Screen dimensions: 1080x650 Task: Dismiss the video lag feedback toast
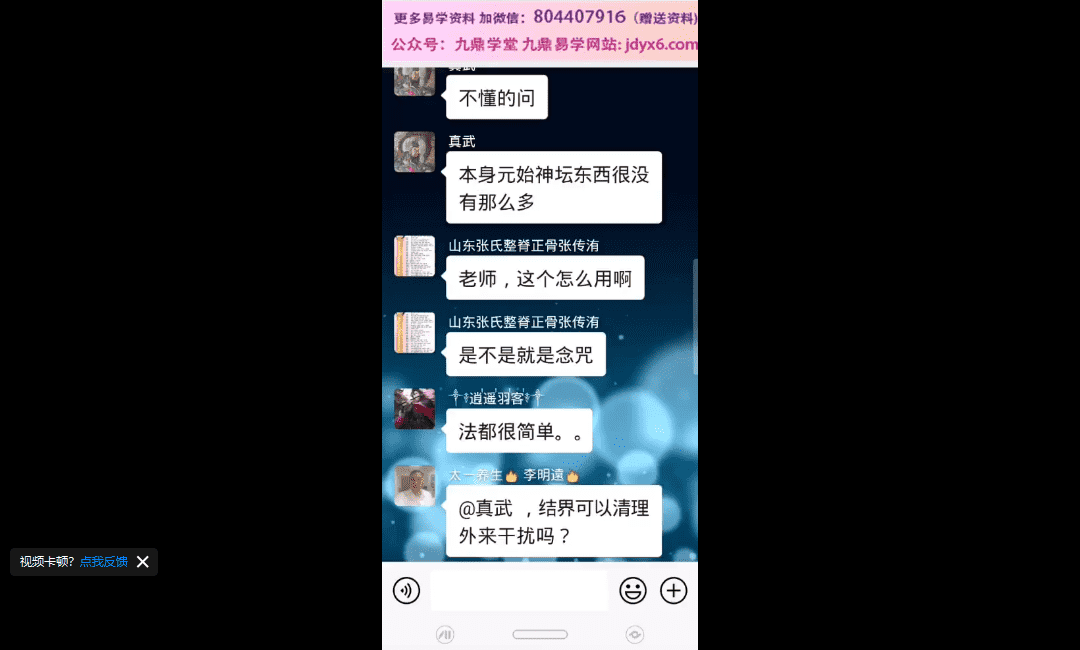click(143, 562)
